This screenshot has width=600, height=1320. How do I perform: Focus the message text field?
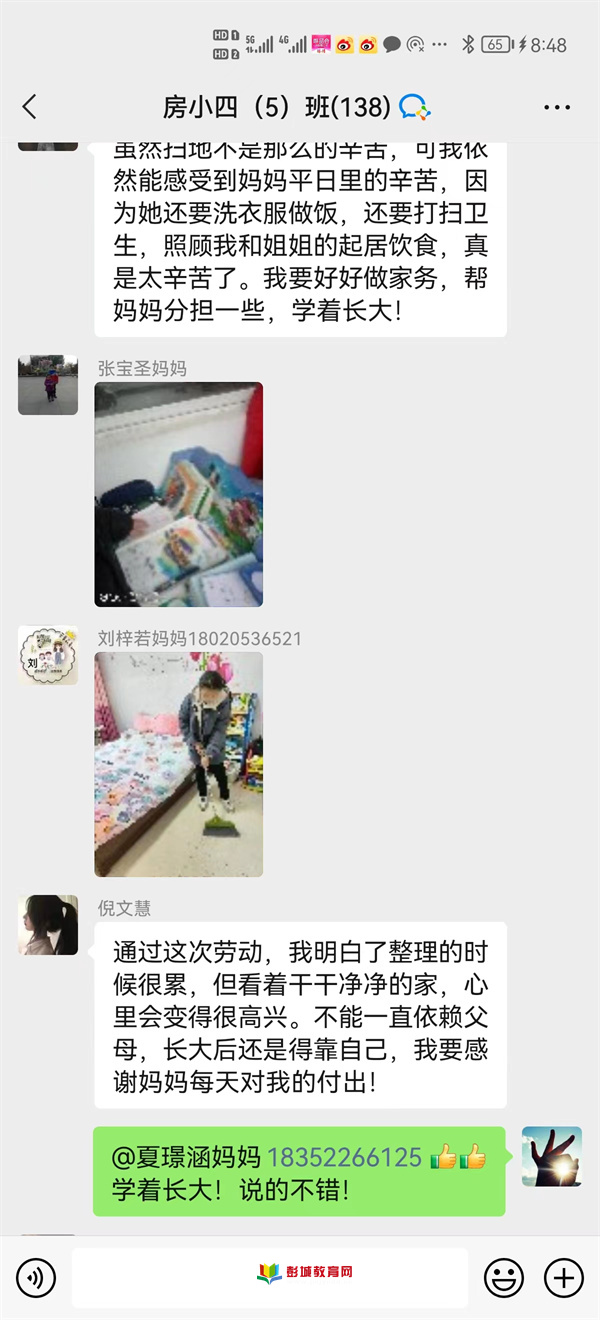[270, 1277]
